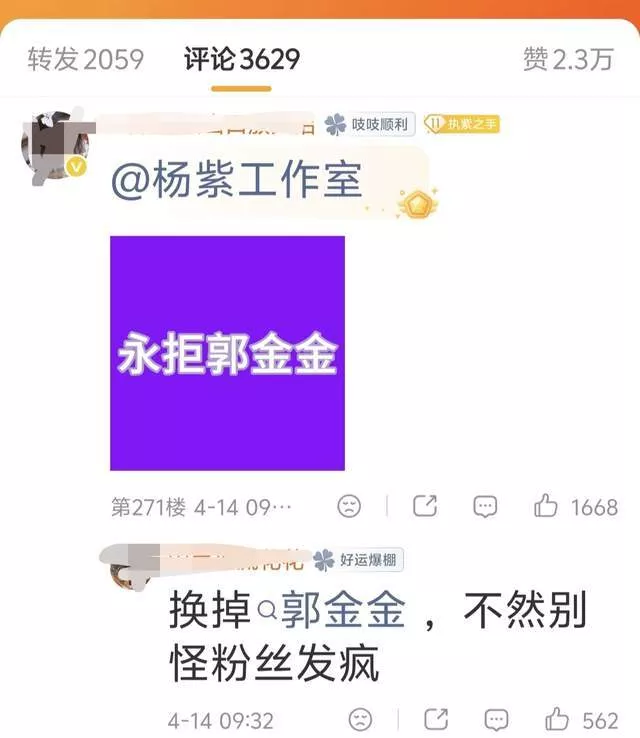This screenshot has height=738, width=640.
Task: Open the 赞 2.3万 tab
Action: pyautogui.click(x=567, y=59)
